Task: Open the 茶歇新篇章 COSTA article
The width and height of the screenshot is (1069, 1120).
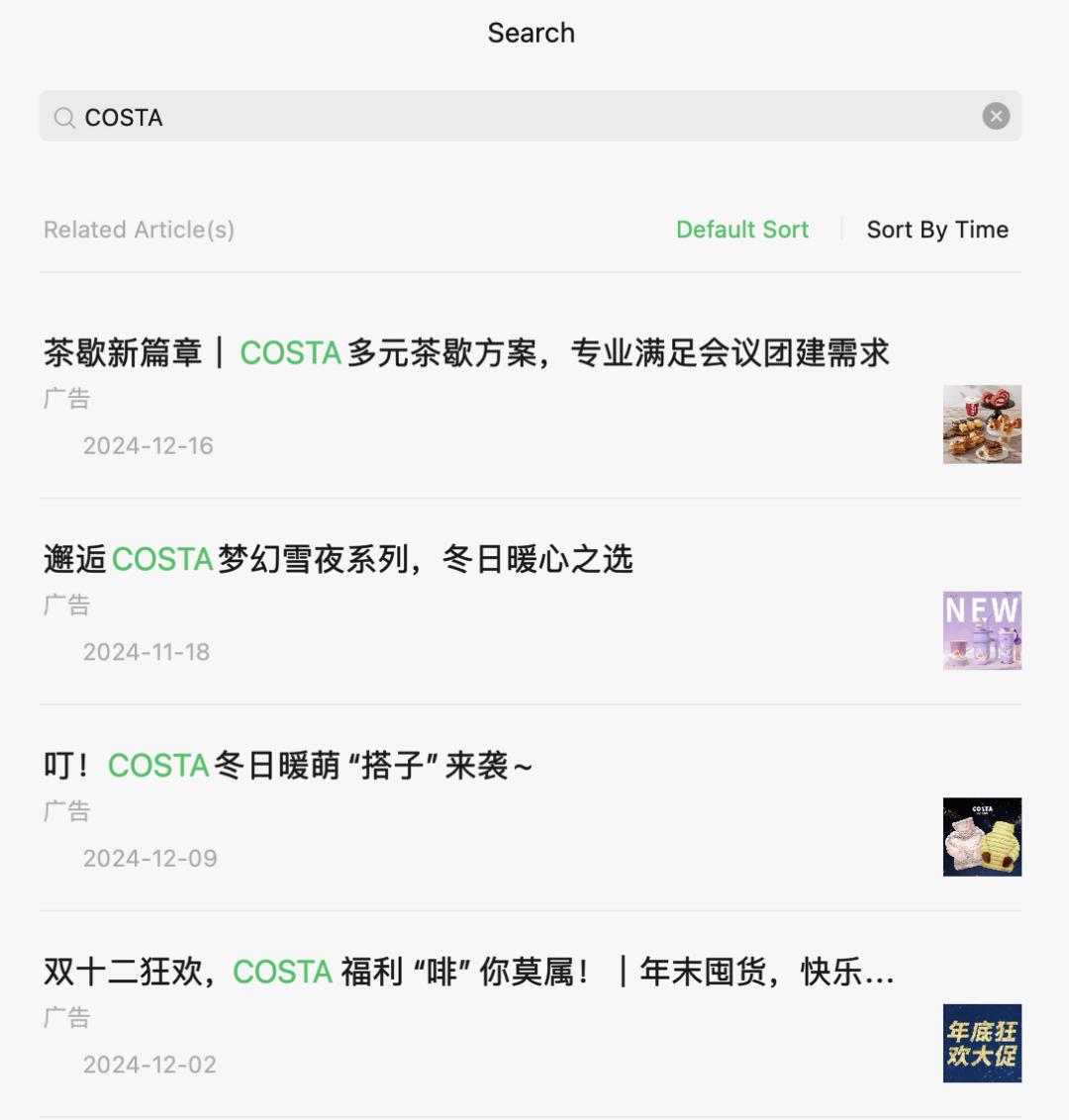Action: point(466,353)
